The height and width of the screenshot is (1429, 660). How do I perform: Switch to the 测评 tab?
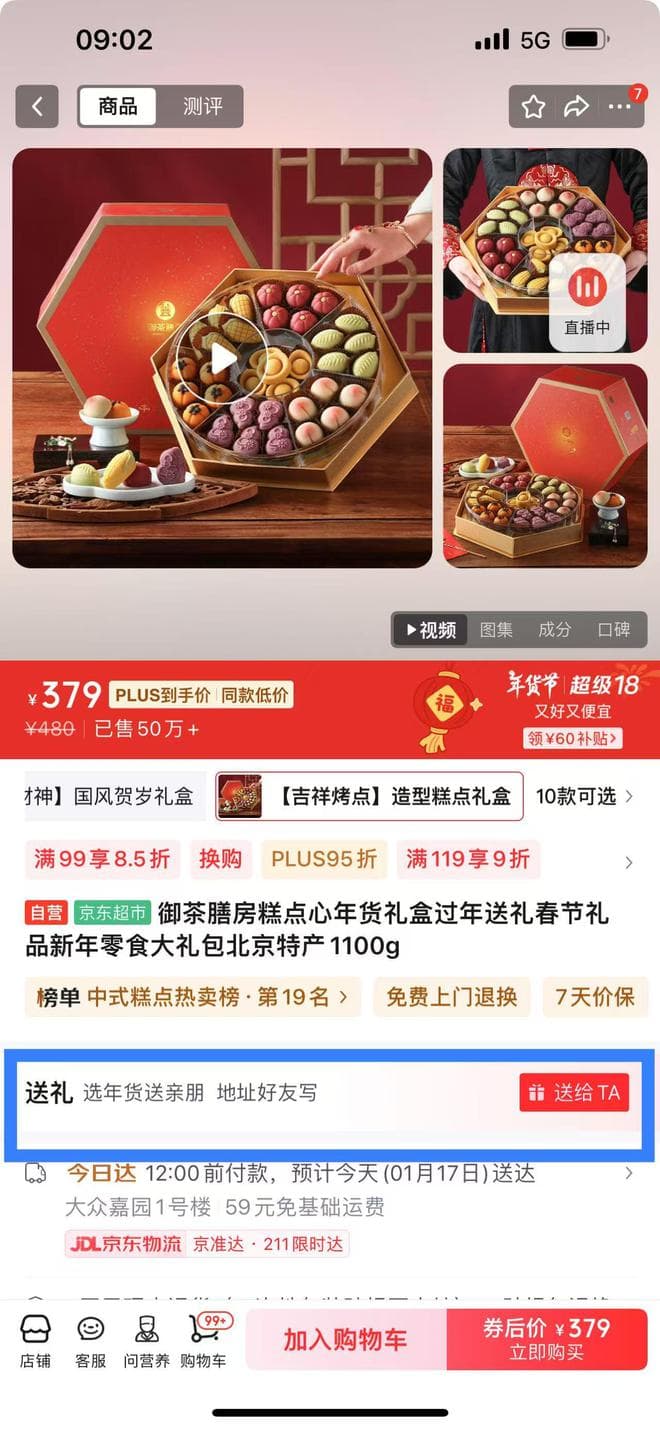(202, 106)
